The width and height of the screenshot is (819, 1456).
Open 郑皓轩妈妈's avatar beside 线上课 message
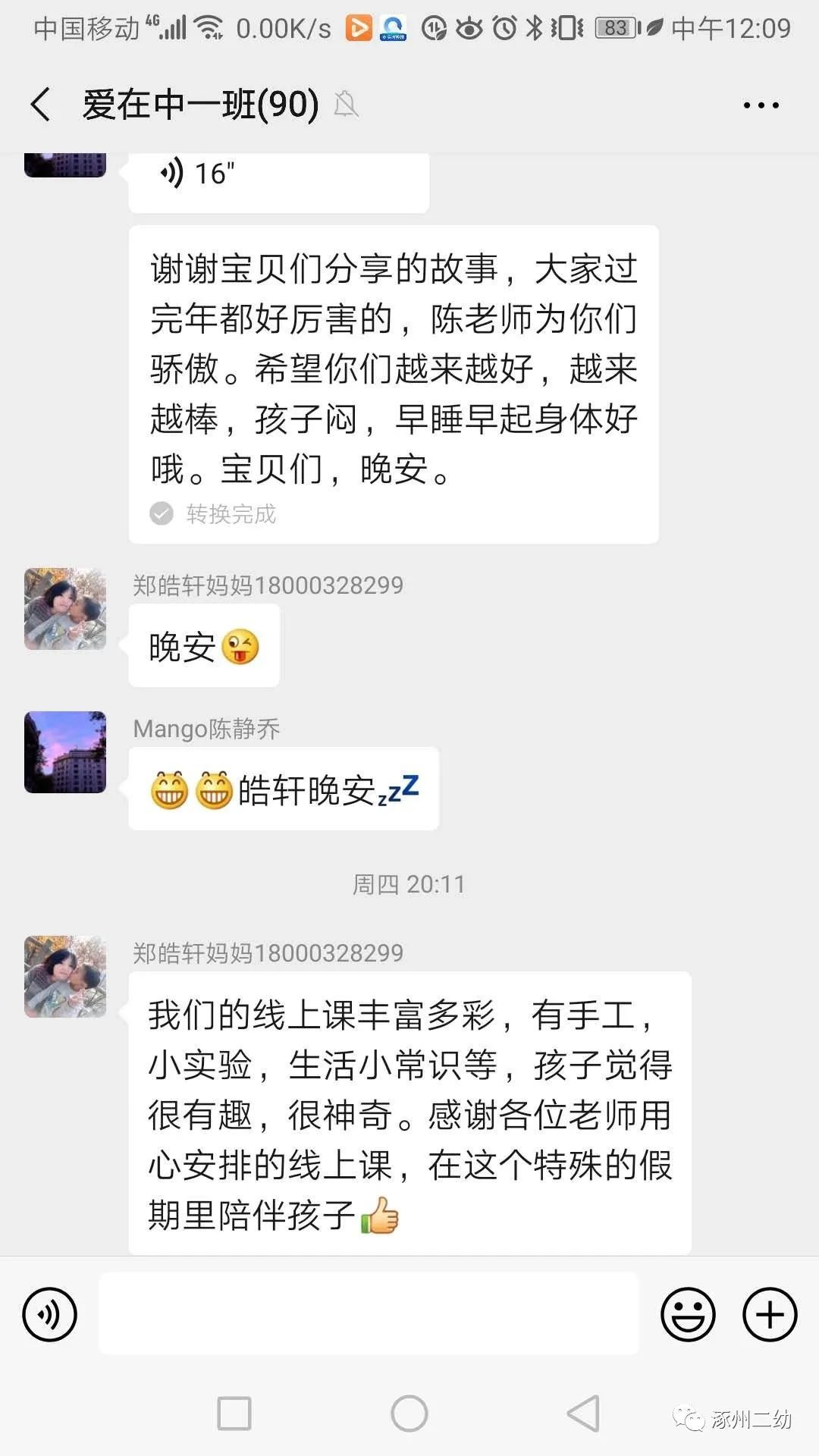point(65,977)
